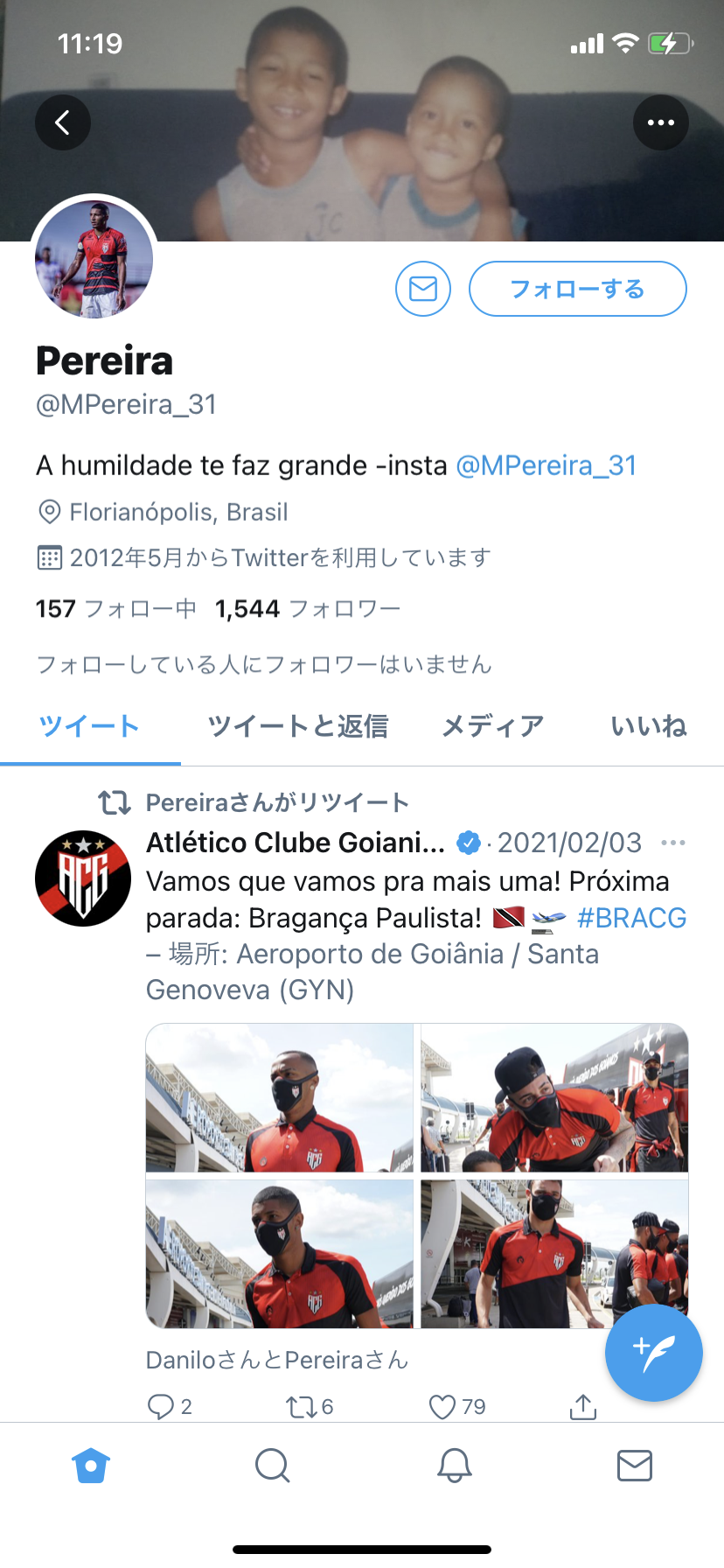Switch to the メディア tab

pyautogui.click(x=492, y=726)
